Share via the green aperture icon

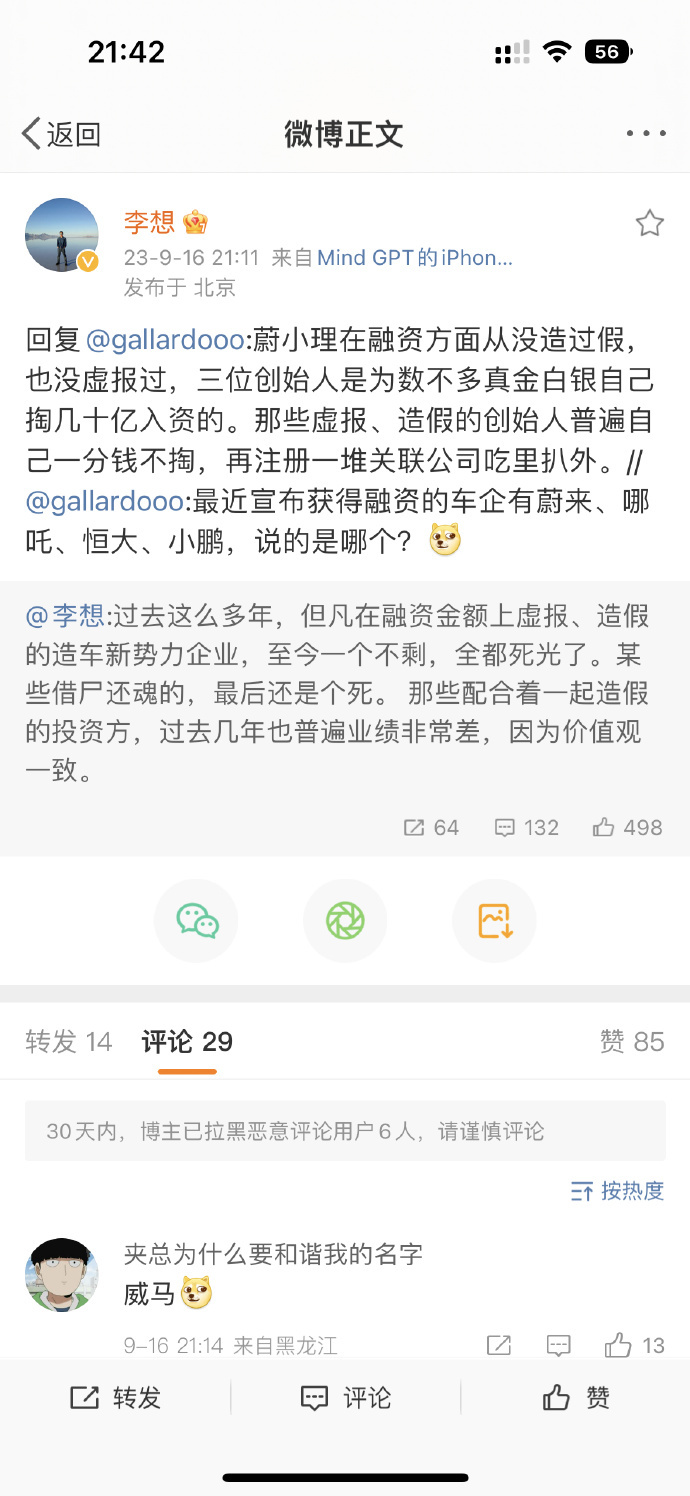click(345, 921)
